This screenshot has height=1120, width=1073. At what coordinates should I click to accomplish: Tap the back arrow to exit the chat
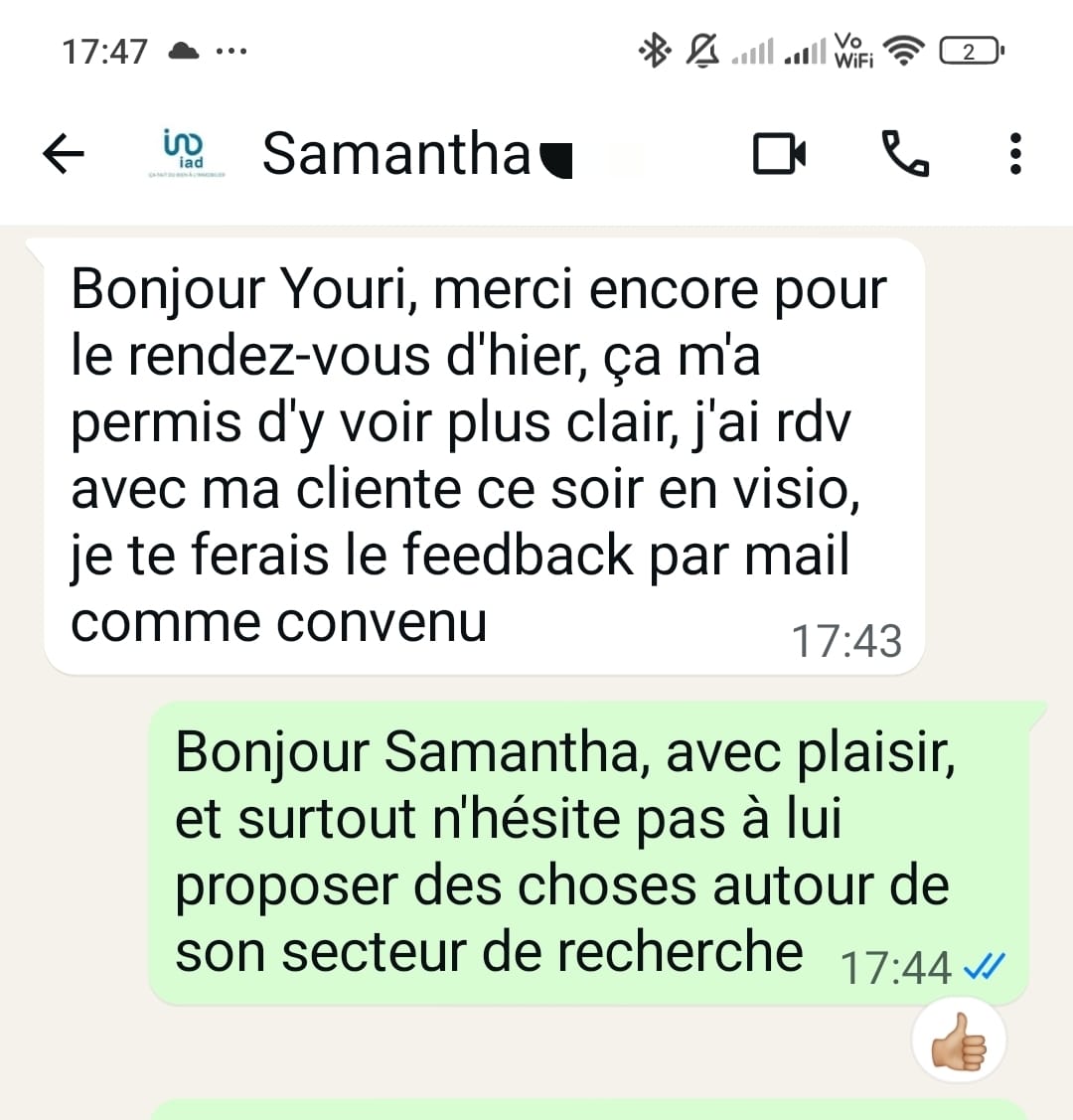63,152
